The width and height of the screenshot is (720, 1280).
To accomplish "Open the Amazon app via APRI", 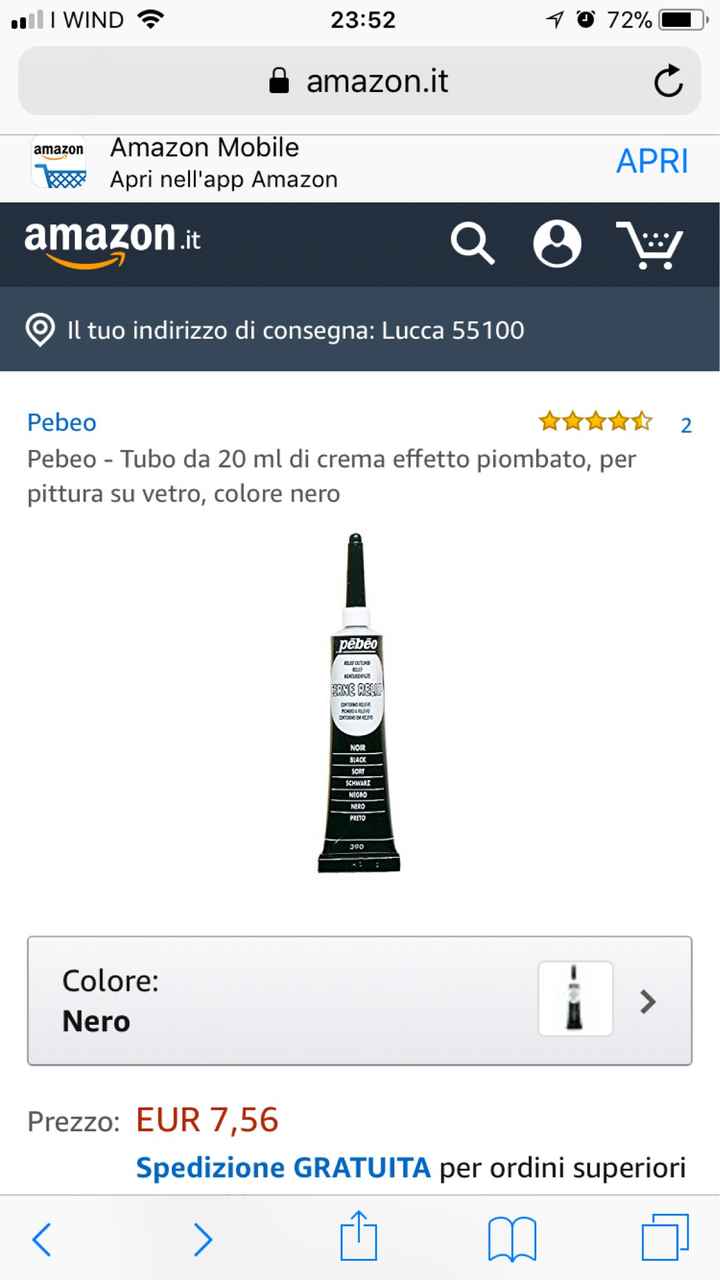I will pos(652,161).
